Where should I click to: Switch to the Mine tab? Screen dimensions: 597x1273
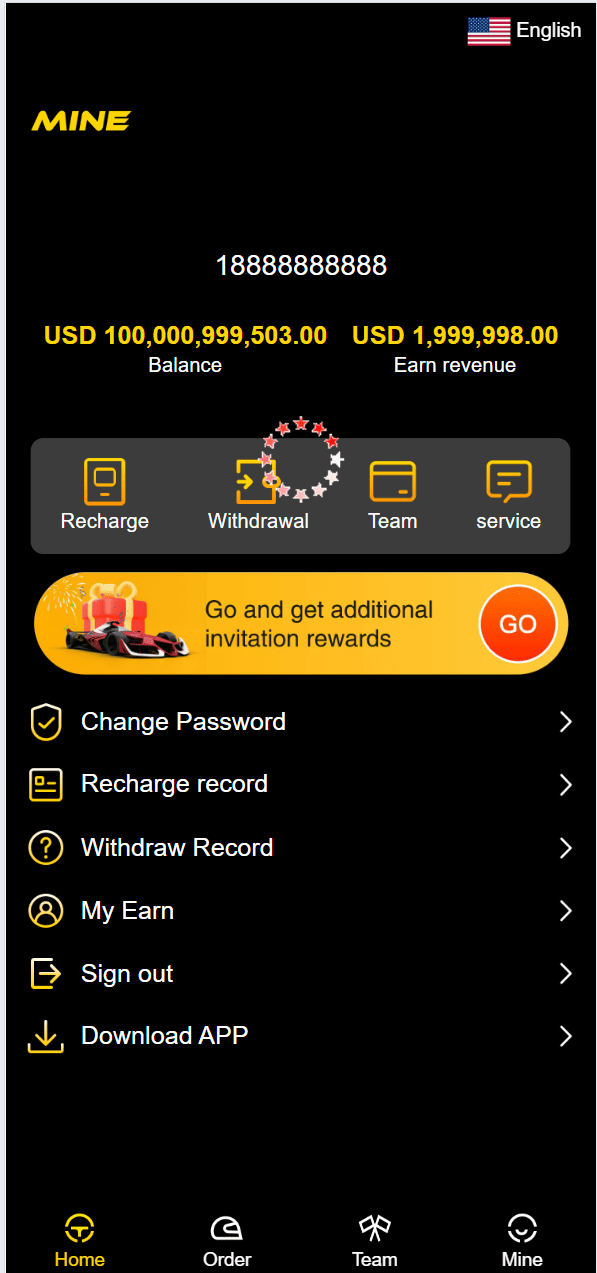click(x=522, y=1241)
